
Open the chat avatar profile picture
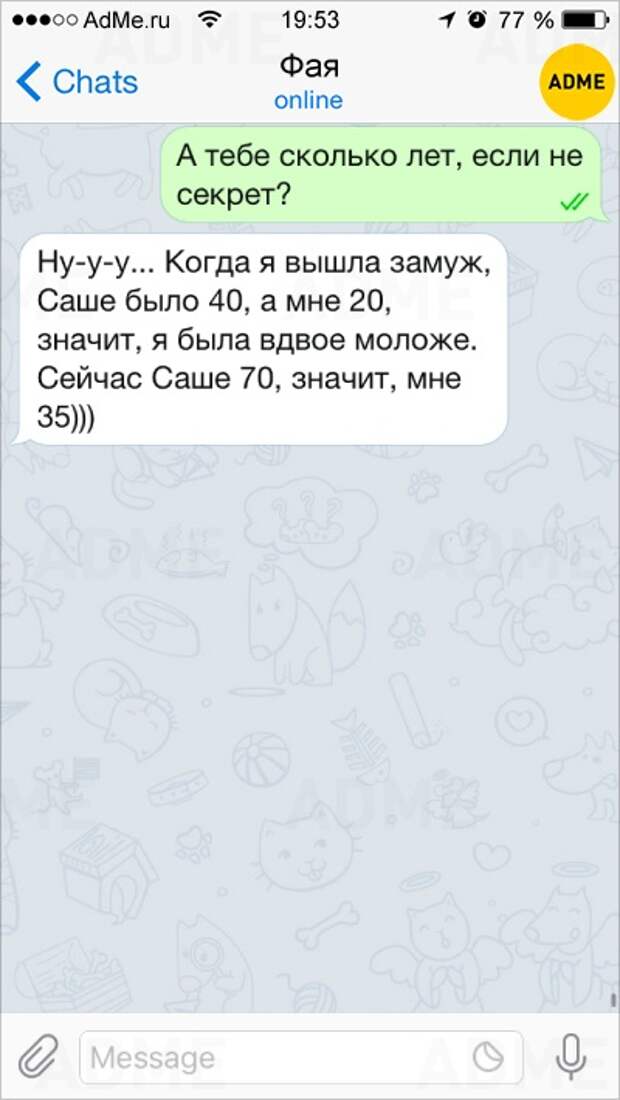pos(576,82)
